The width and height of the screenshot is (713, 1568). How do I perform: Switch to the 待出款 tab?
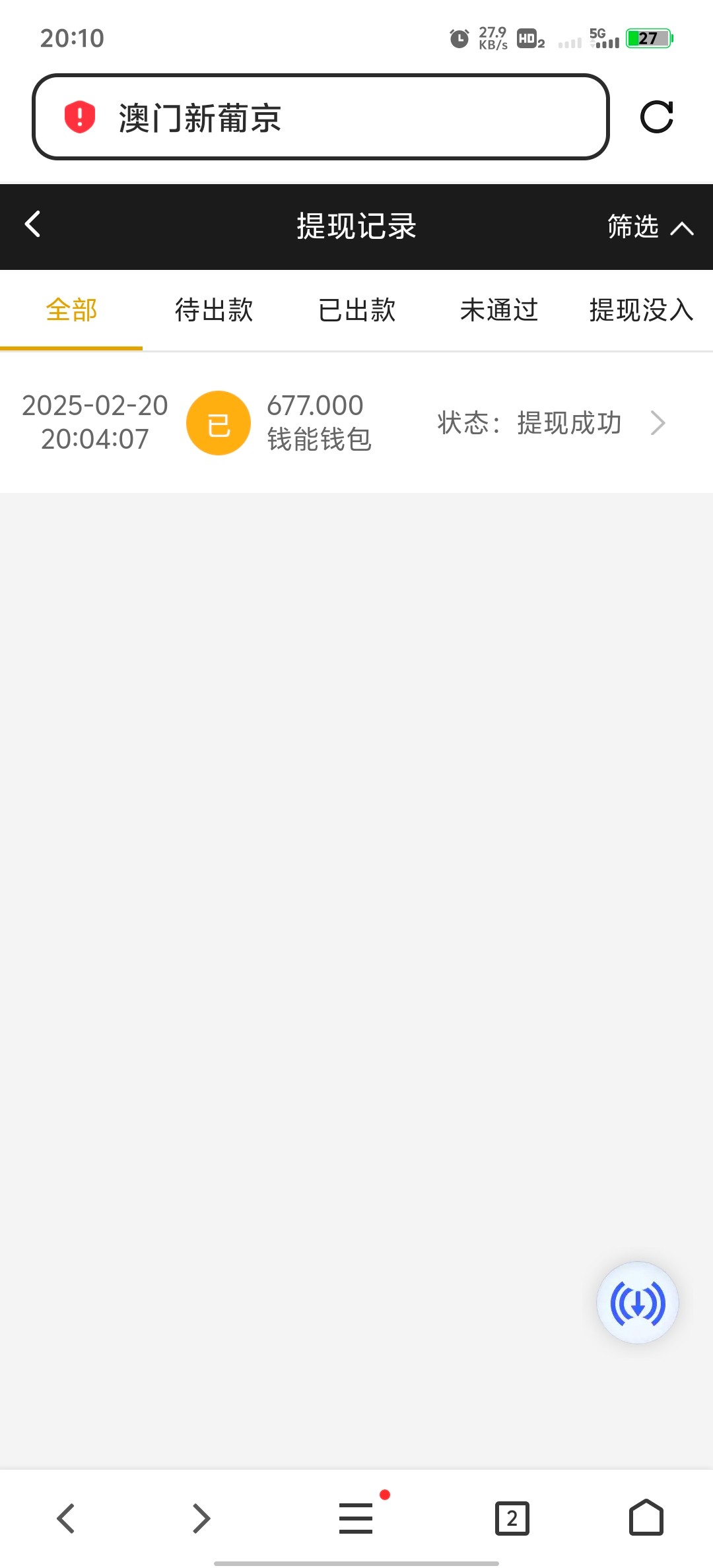pyautogui.click(x=214, y=310)
